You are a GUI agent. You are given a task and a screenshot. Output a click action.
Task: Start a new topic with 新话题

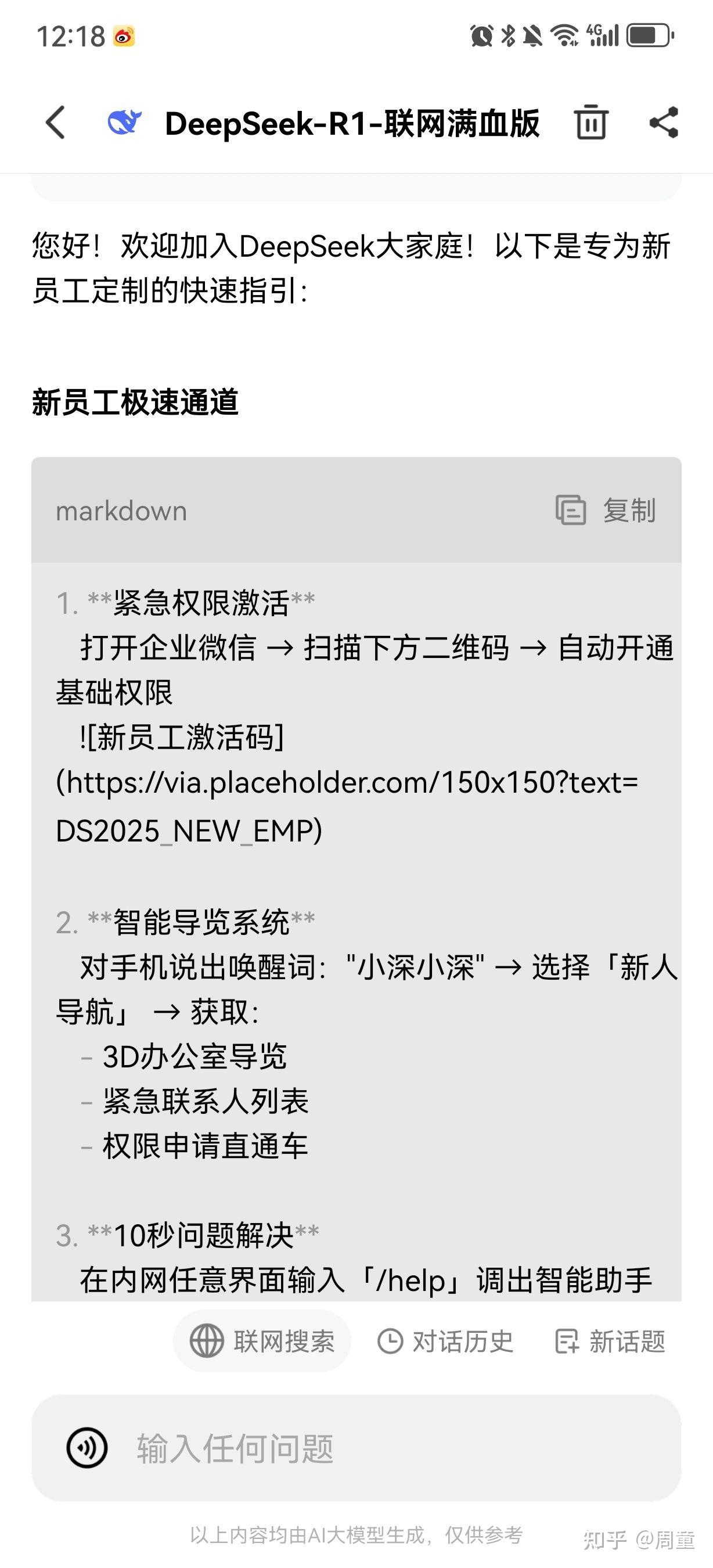[610, 1342]
